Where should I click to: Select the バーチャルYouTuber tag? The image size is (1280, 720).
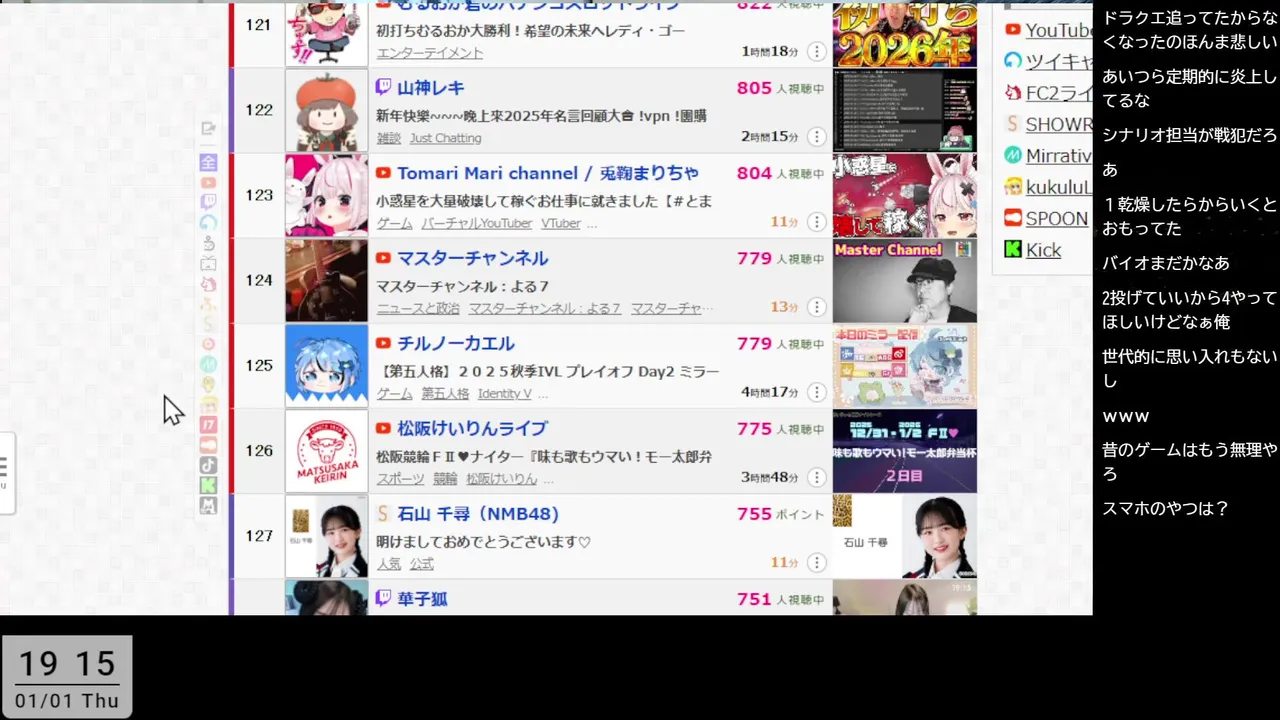pyautogui.click(x=477, y=223)
